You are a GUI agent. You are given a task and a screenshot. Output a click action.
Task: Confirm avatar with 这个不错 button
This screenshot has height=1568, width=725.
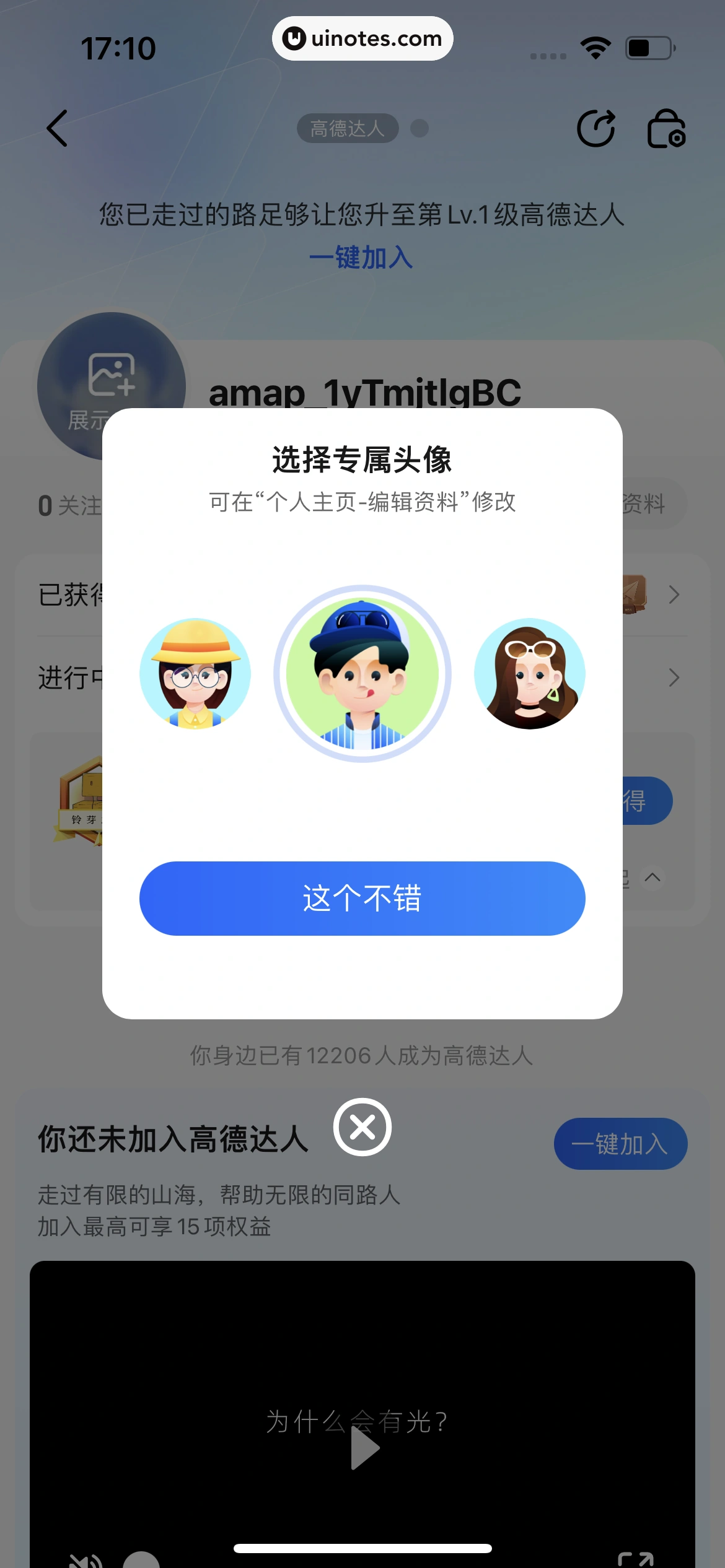pyautogui.click(x=362, y=898)
